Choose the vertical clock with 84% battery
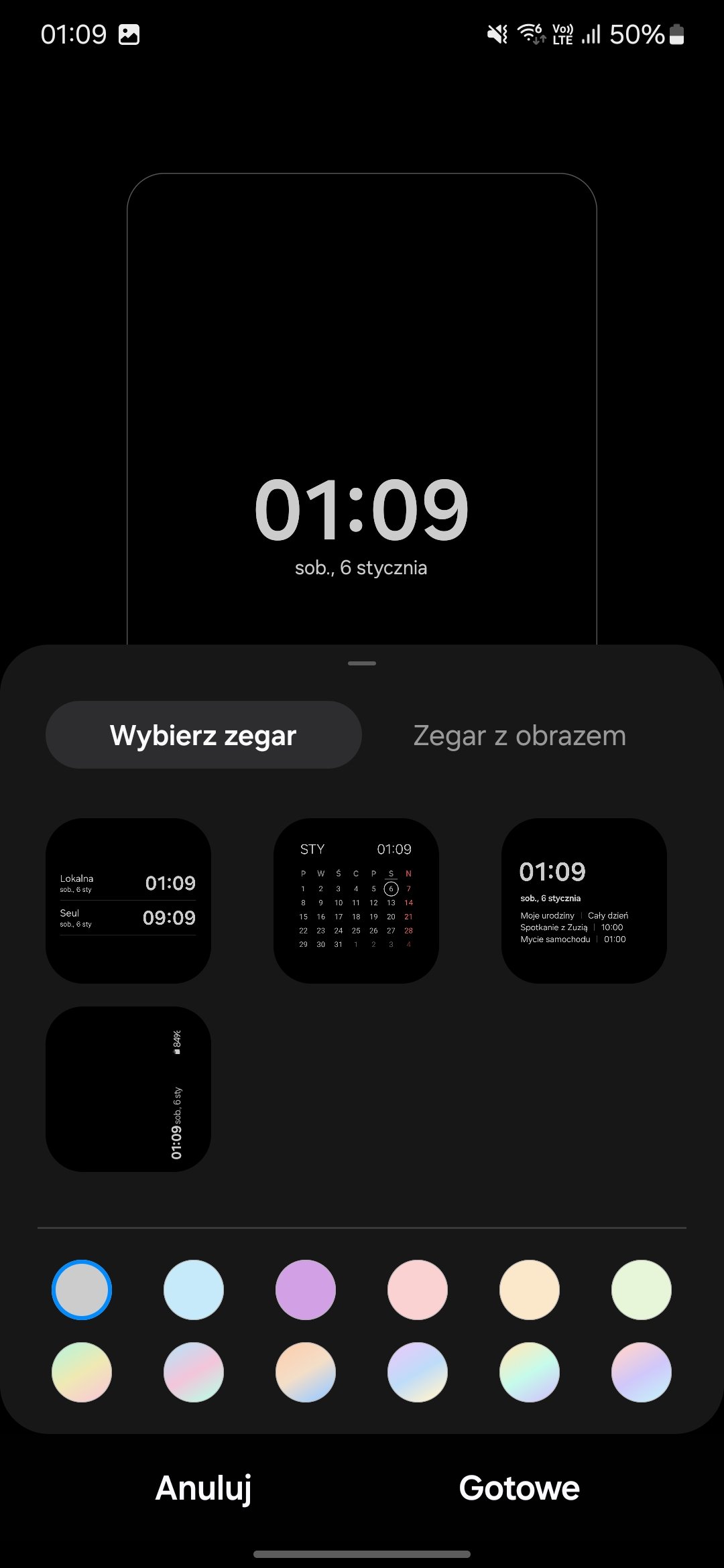The height and width of the screenshot is (1568, 724). point(128,1089)
